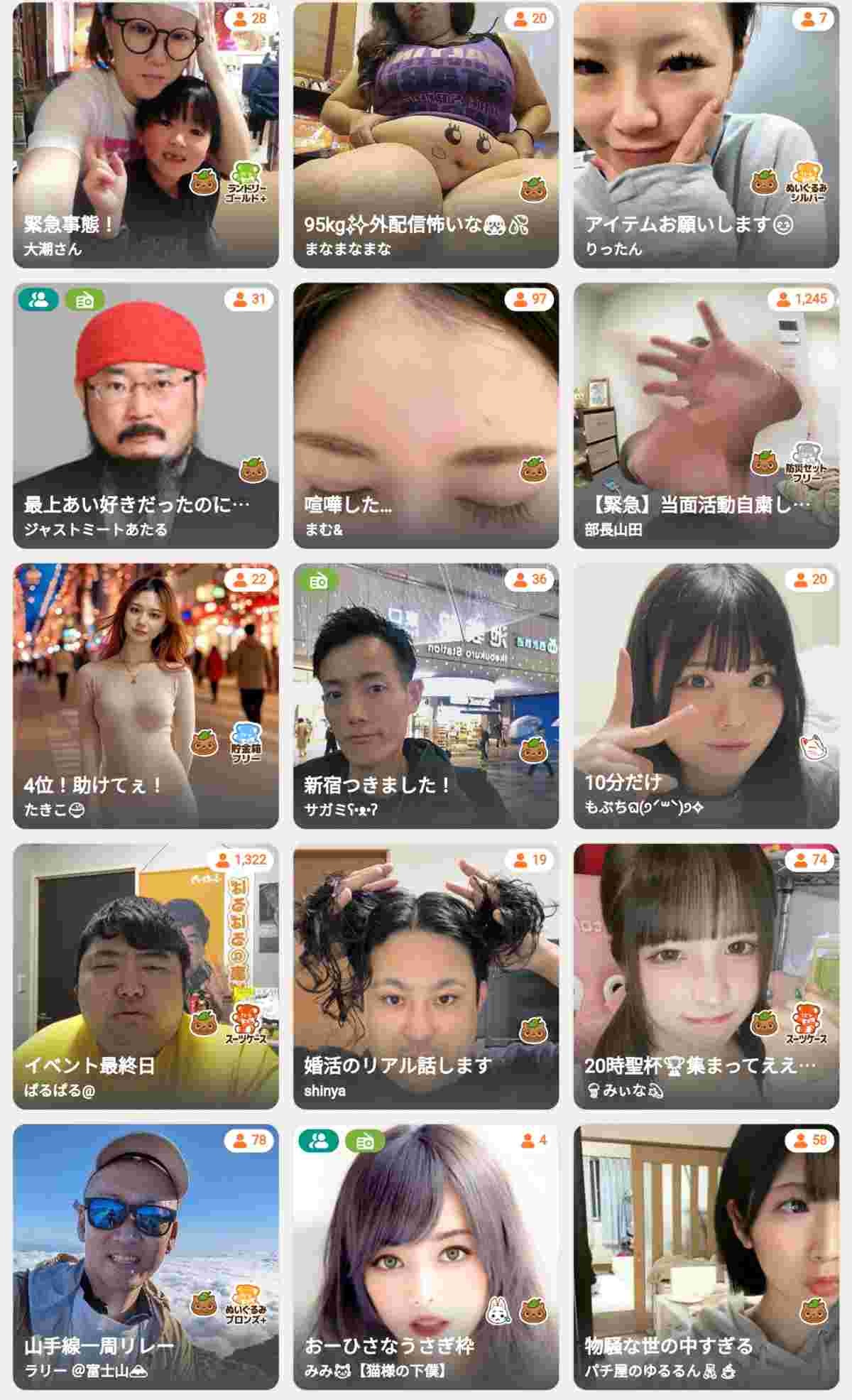The image size is (852, 1400).
Task: Open the 4位！助けてぇ！ stream
Action: 146,696
